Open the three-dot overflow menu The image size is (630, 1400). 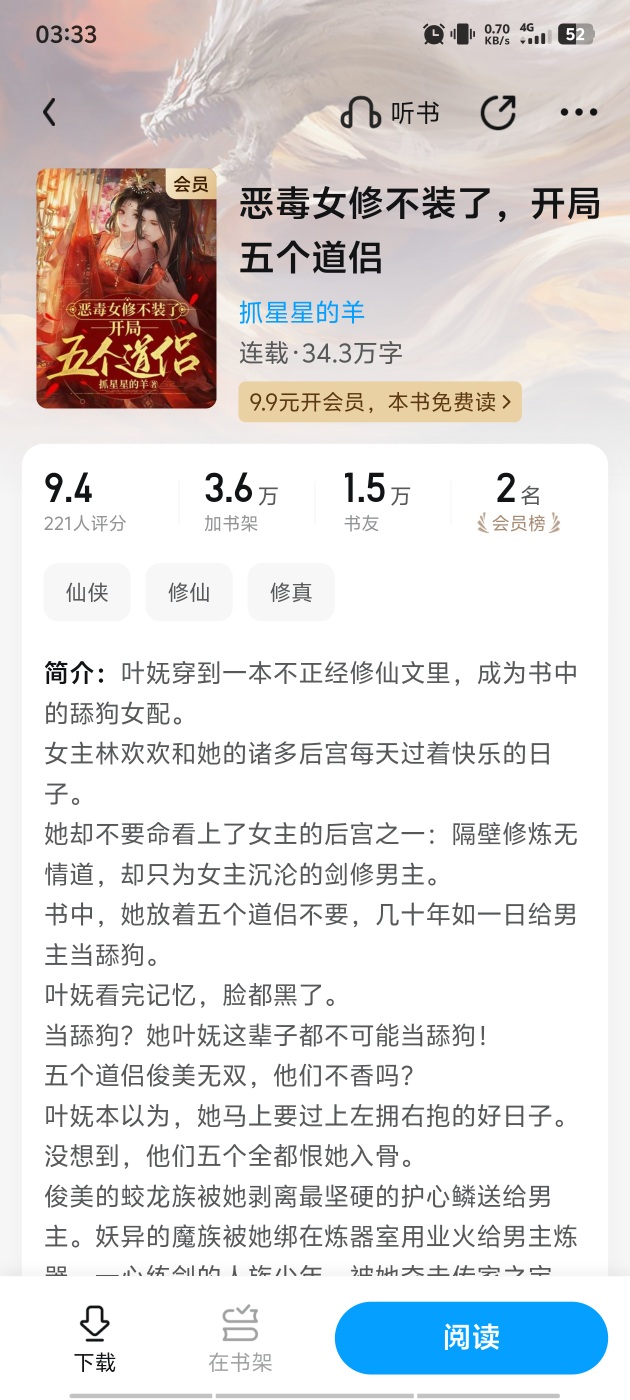(579, 113)
